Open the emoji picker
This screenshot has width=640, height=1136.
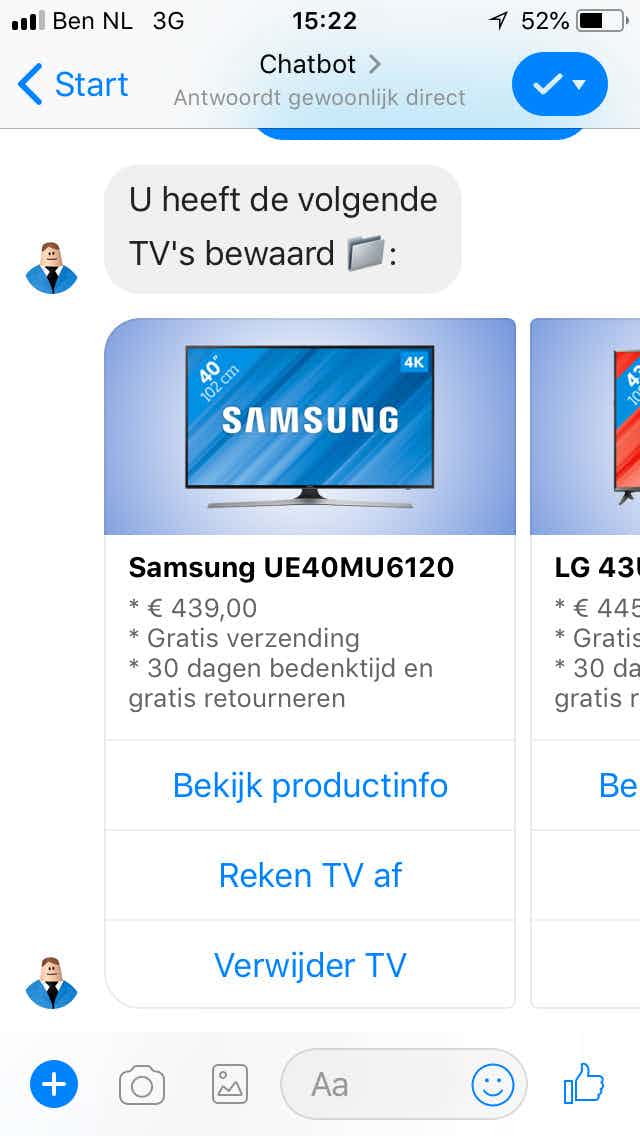click(x=493, y=1084)
